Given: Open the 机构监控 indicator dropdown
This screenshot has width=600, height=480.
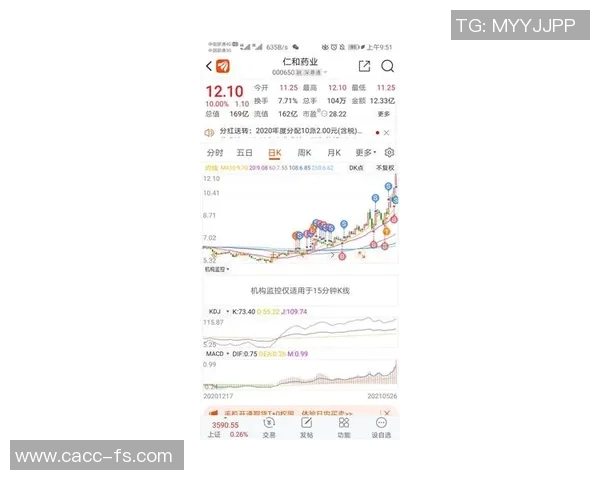Looking at the screenshot, I should [217, 269].
